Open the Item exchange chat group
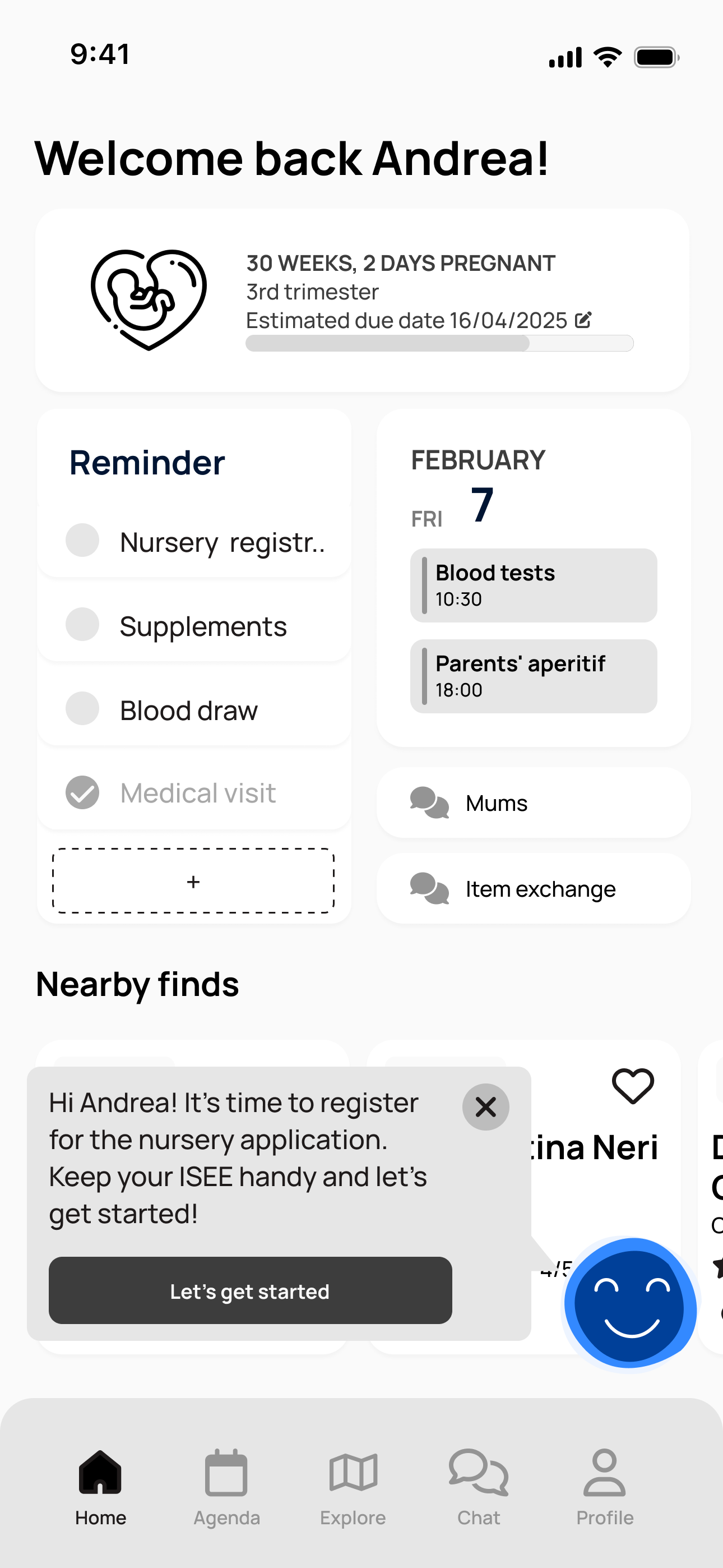Screen dimensions: 723x1568 534,889
